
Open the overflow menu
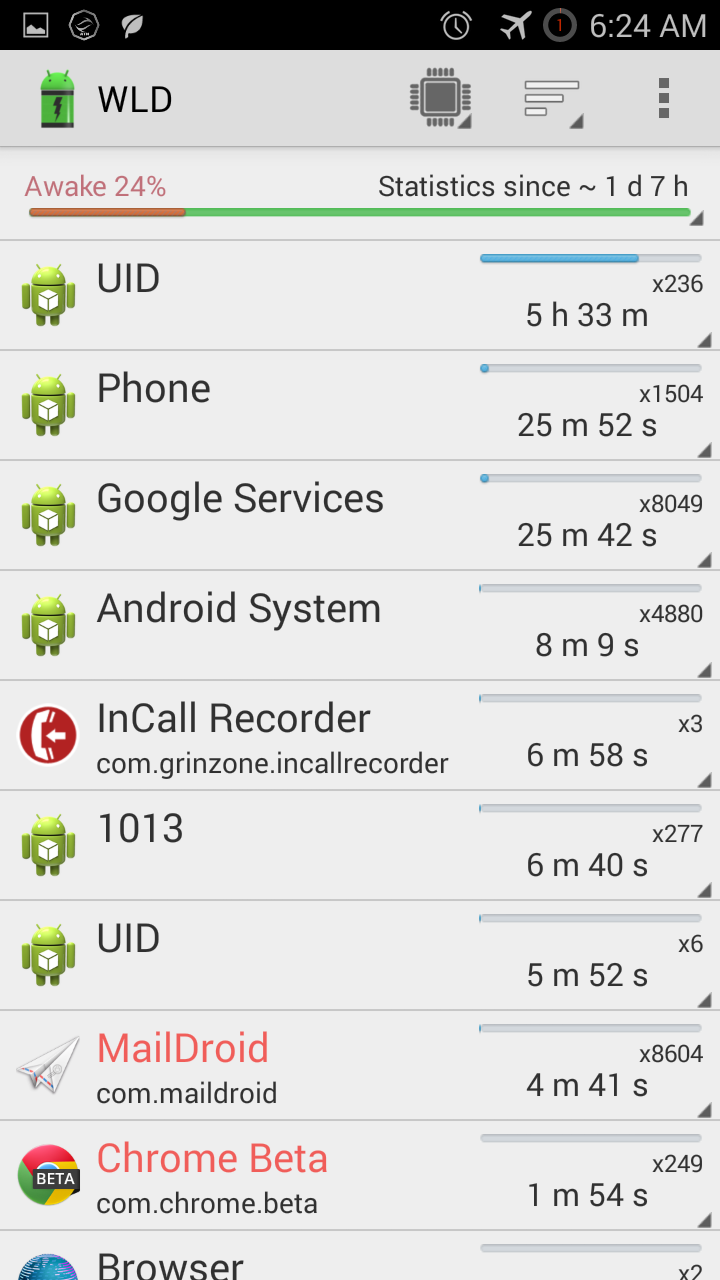coord(663,100)
